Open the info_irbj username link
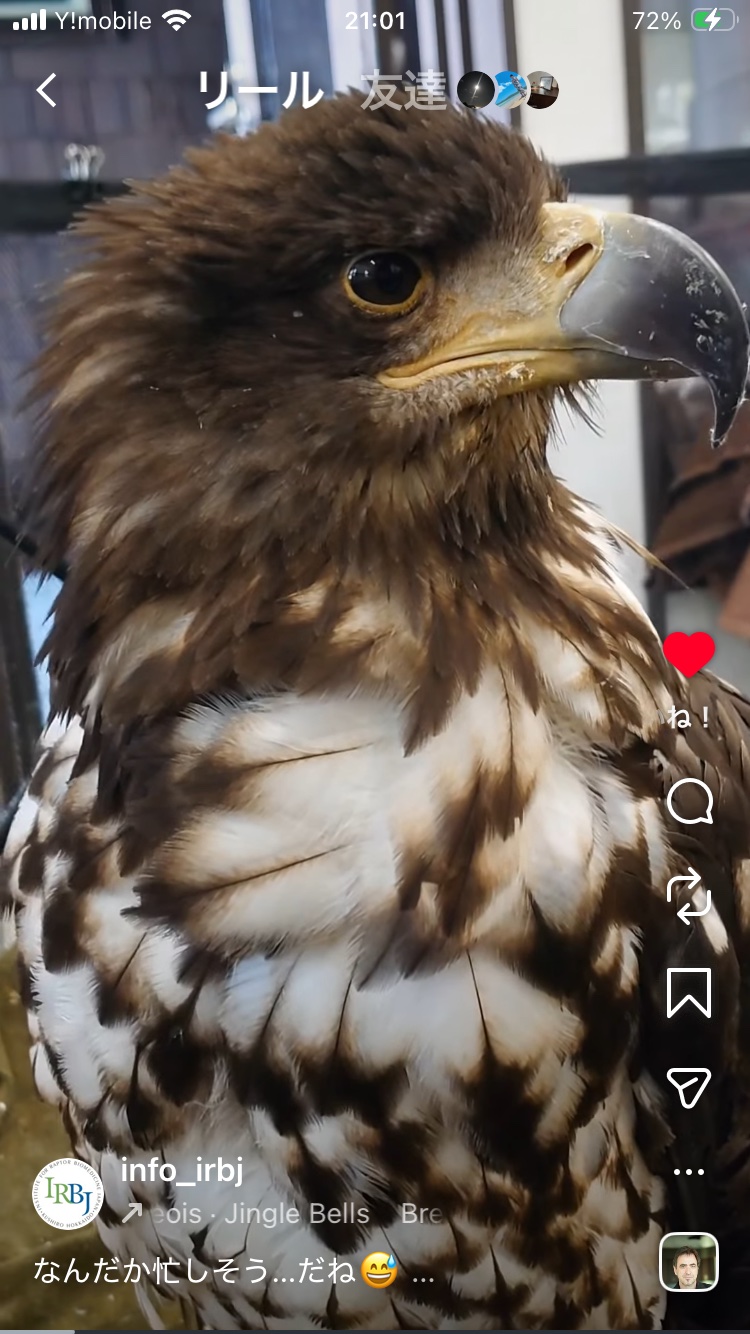 click(182, 1171)
